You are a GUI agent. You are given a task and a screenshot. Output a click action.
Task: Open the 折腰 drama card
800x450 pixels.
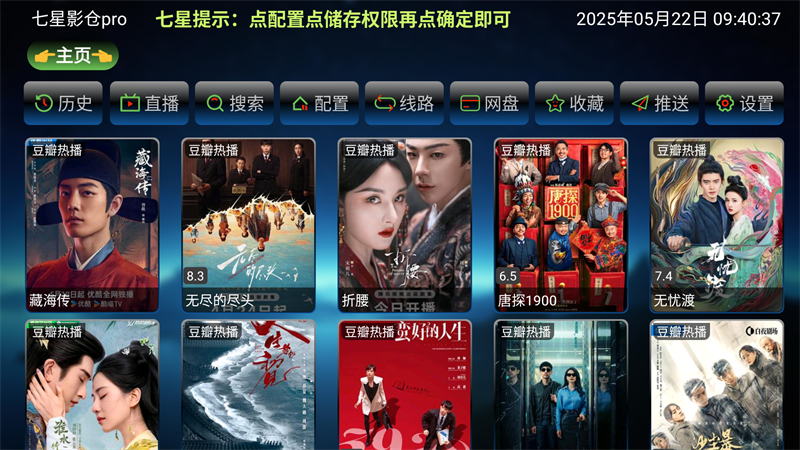(x=404, y=225)
